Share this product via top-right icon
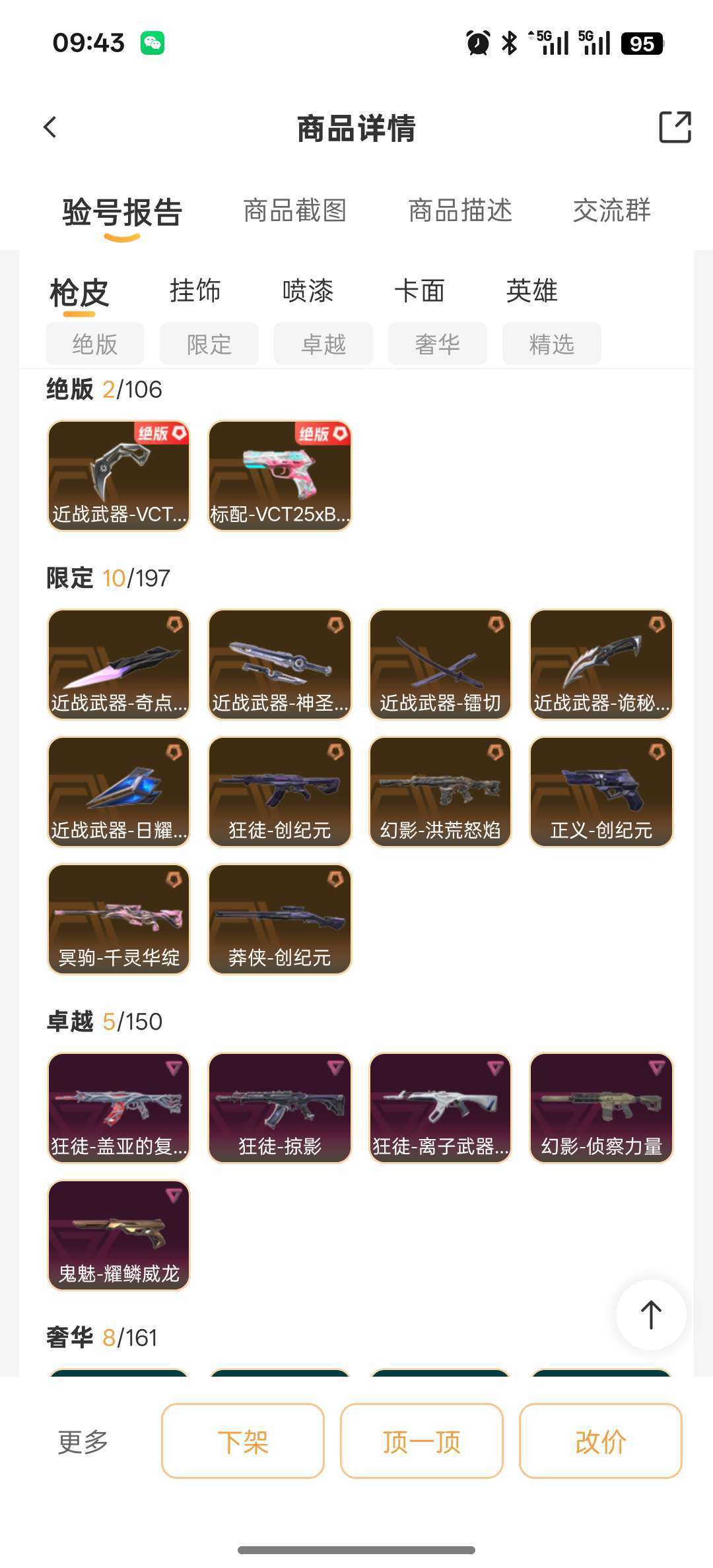This screenshot has height=1568, width=713. pos(675,127)
